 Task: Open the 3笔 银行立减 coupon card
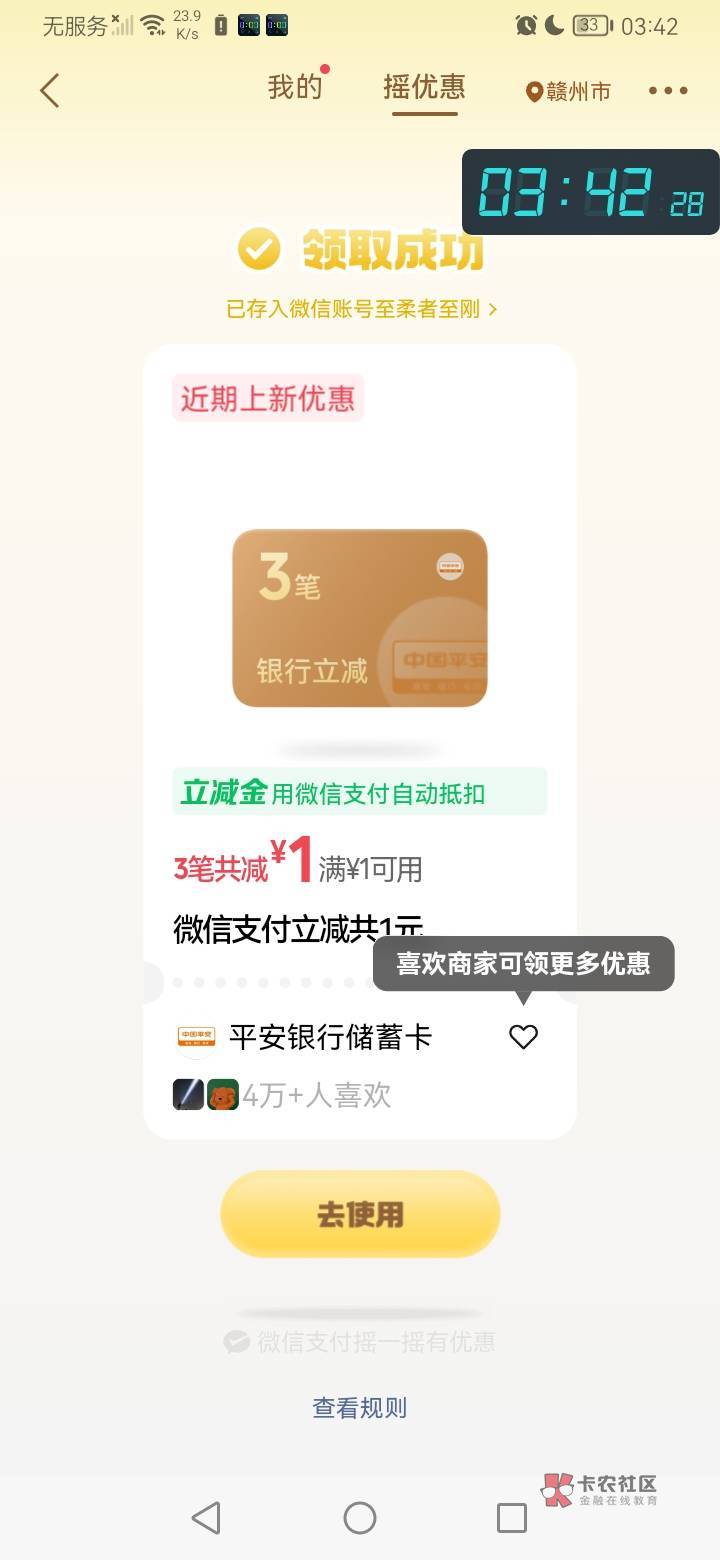pos(360,618)
